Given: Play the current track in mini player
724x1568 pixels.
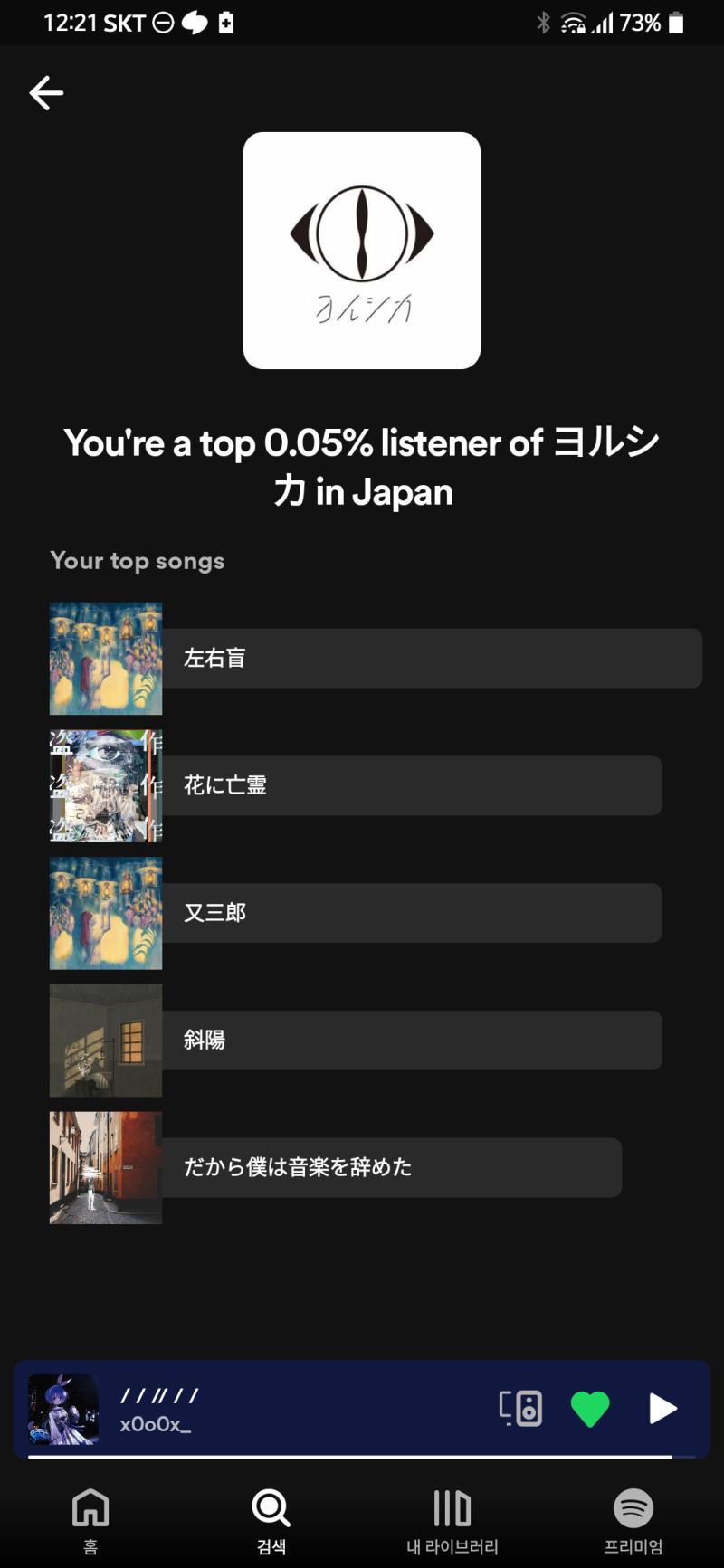Looking at the screenshot, I should coord(662,1409).
